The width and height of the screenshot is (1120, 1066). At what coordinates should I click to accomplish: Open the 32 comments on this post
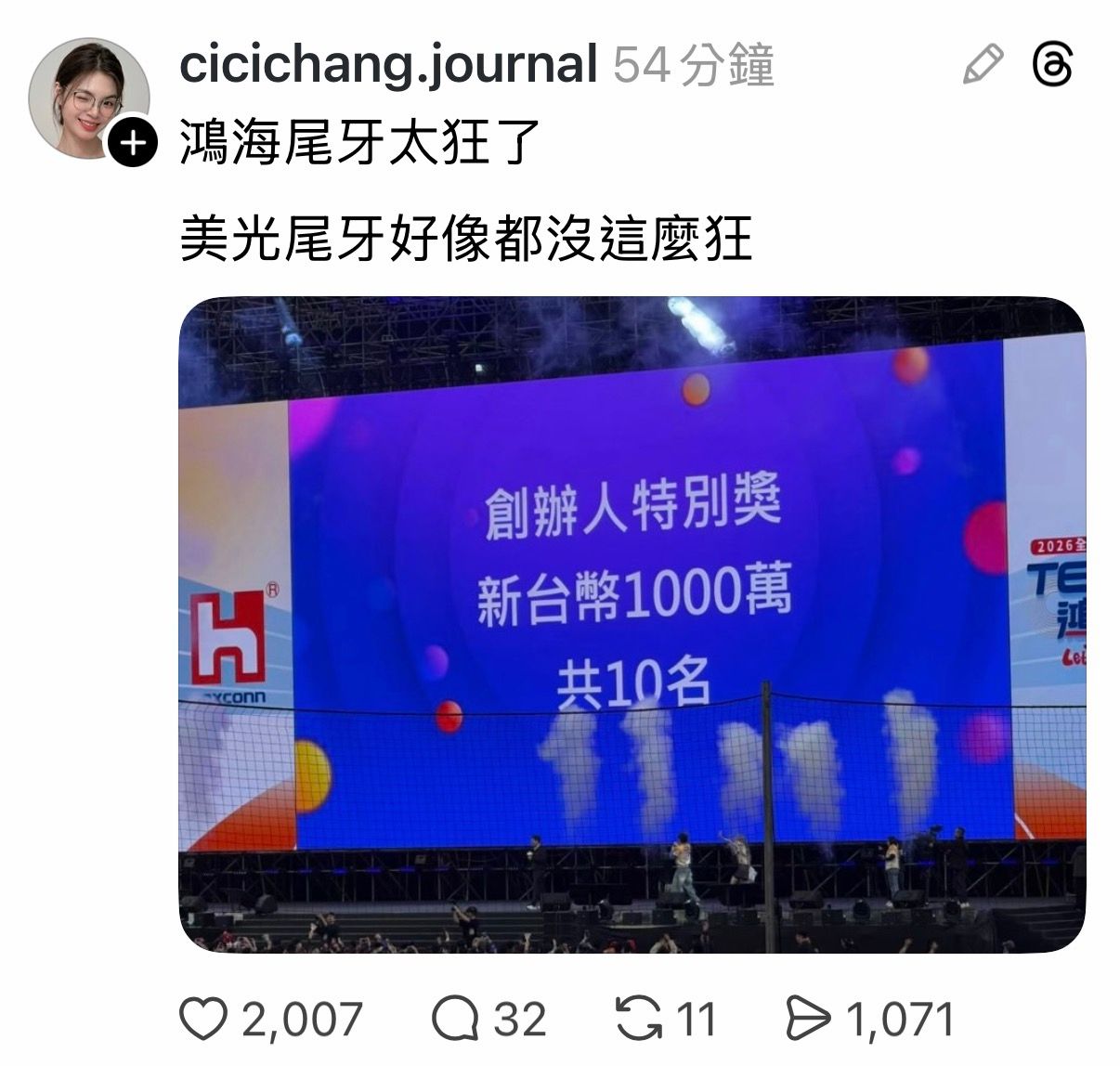tap(454, 1019)
